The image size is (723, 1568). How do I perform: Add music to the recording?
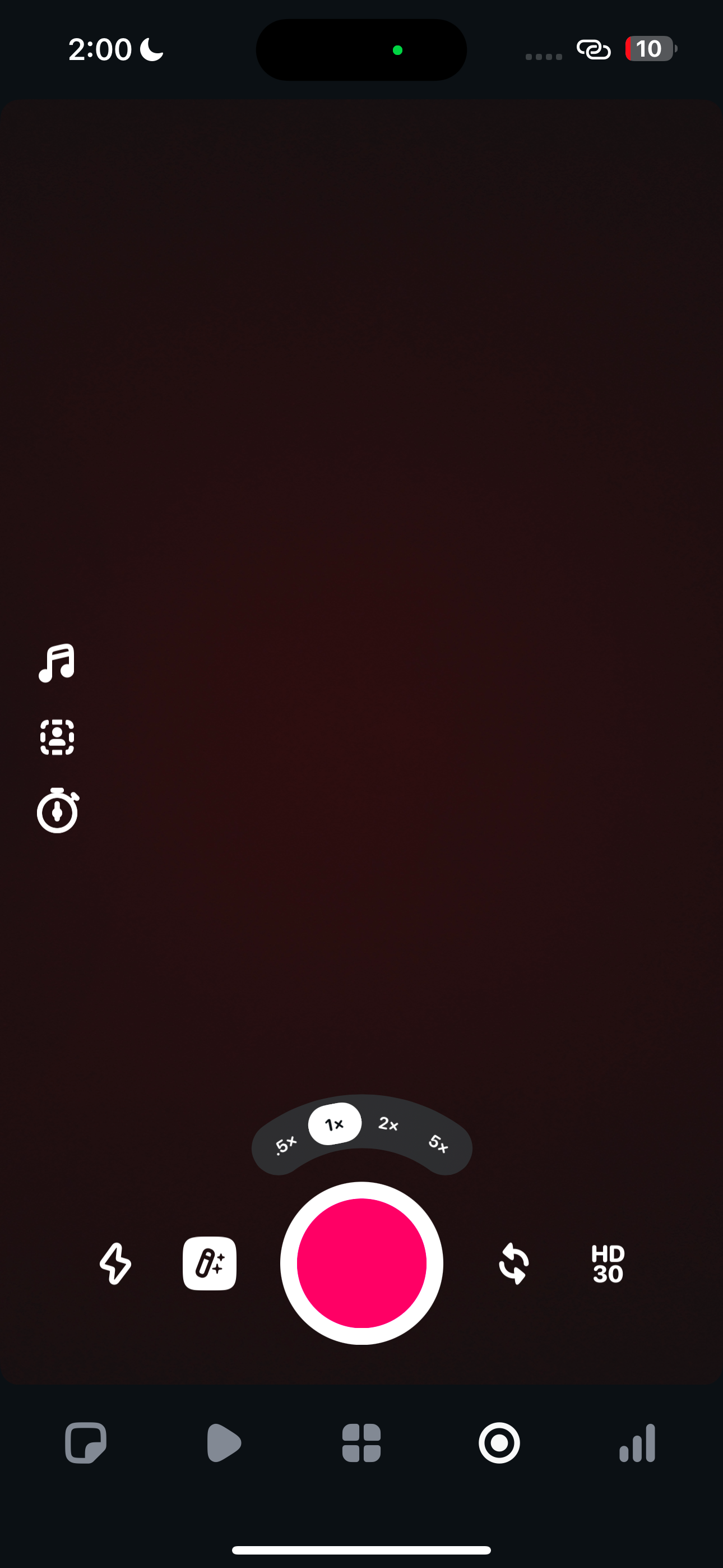(57, 663)
